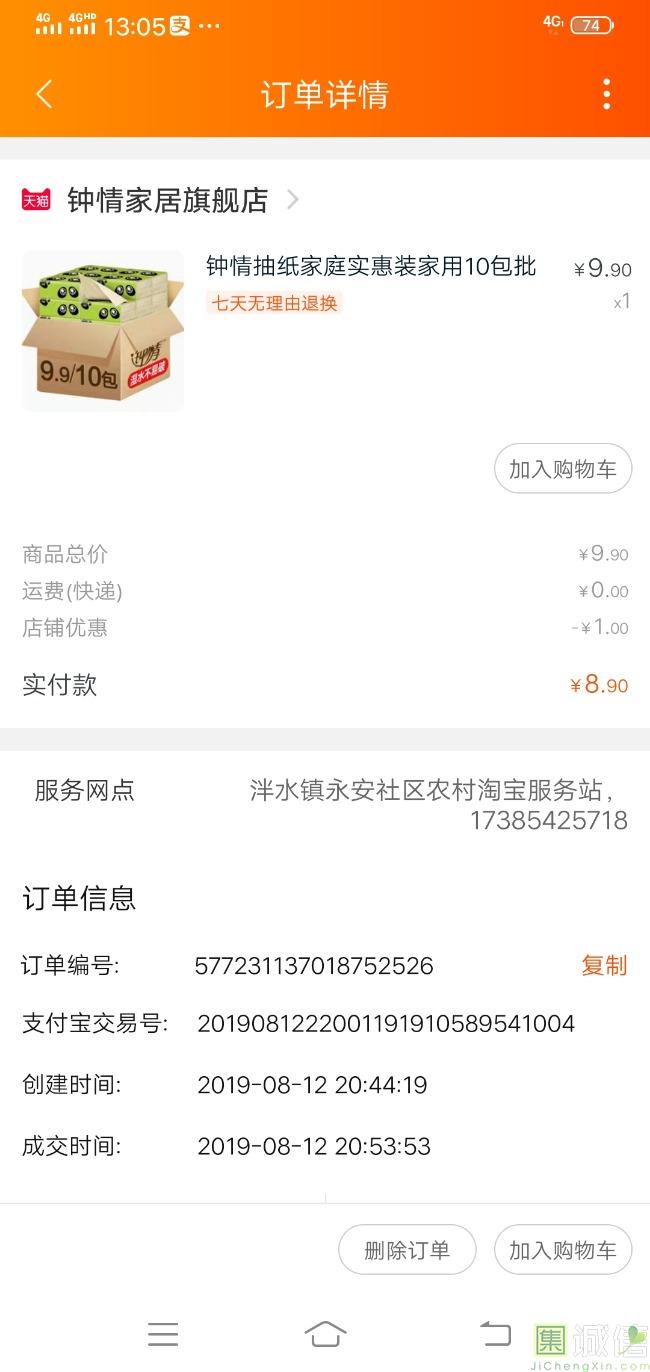Open system recent apps menu
The height and width of the screenshot is (1372, 650).
[163, 1334]
